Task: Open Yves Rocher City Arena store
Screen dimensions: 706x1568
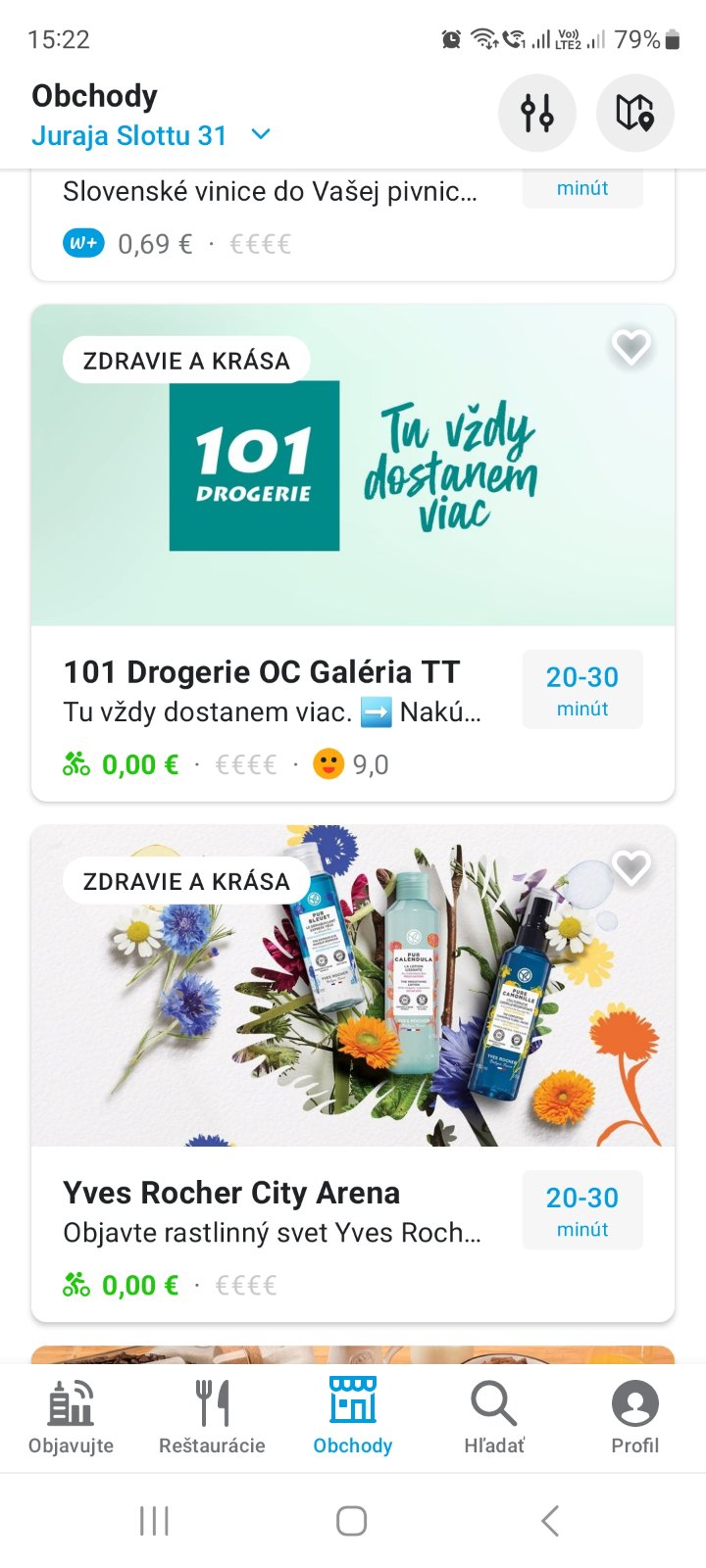Action: click(x=231, y=1193)
